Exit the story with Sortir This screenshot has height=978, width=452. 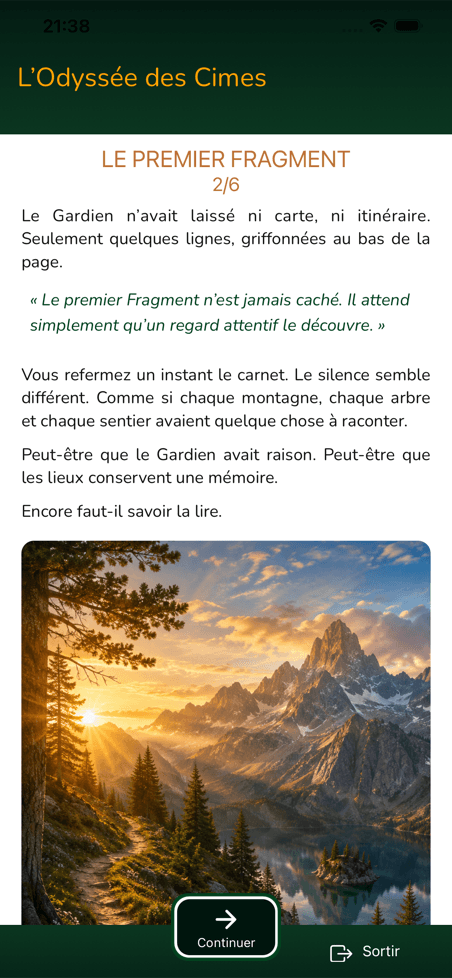[365, 952]
